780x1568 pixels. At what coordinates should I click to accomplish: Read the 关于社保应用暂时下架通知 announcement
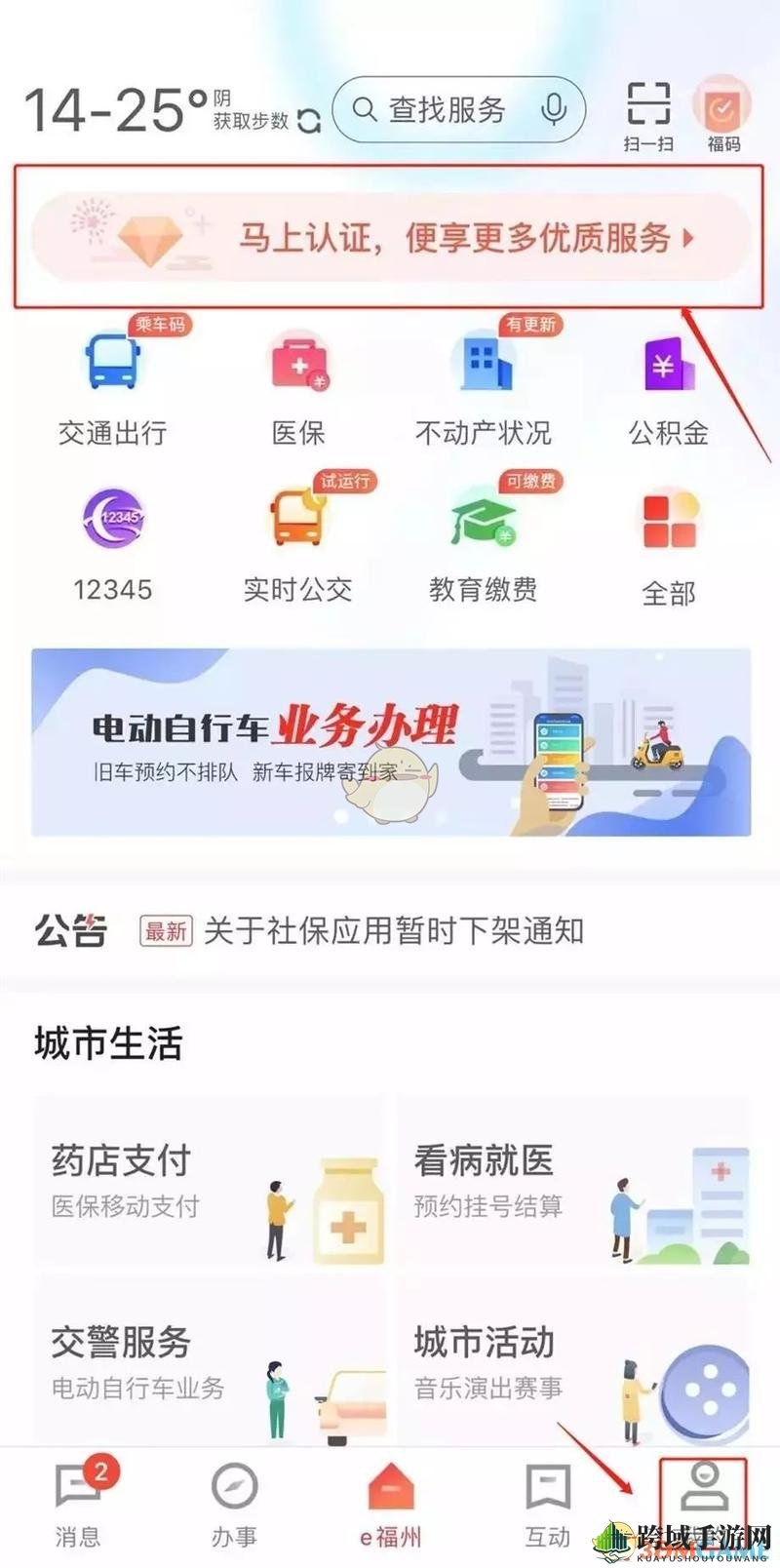point(393,930)
